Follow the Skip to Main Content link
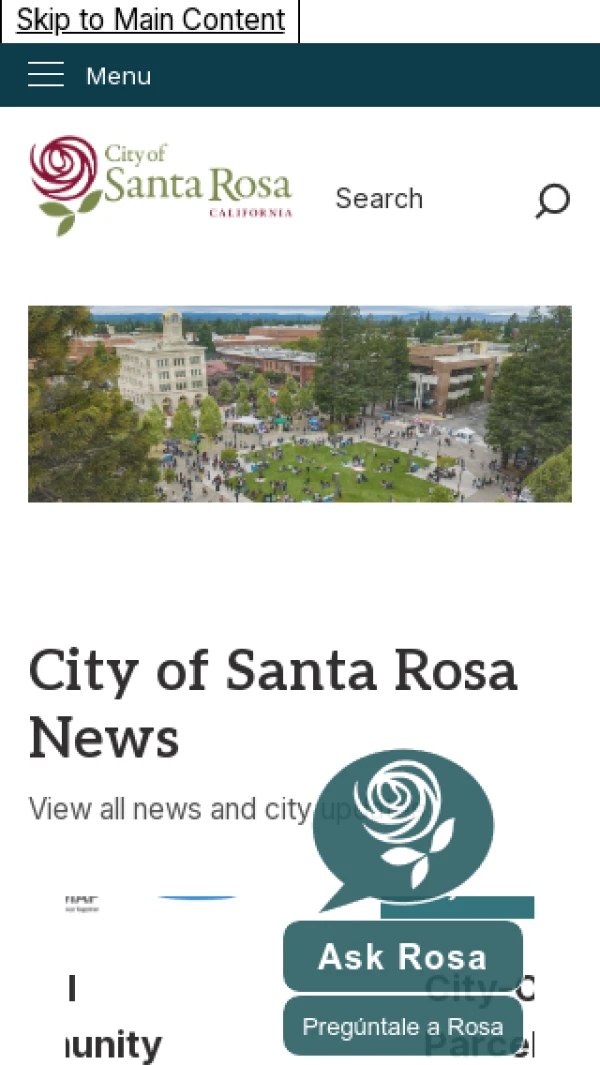600x1065 pixels. (150, 20)
